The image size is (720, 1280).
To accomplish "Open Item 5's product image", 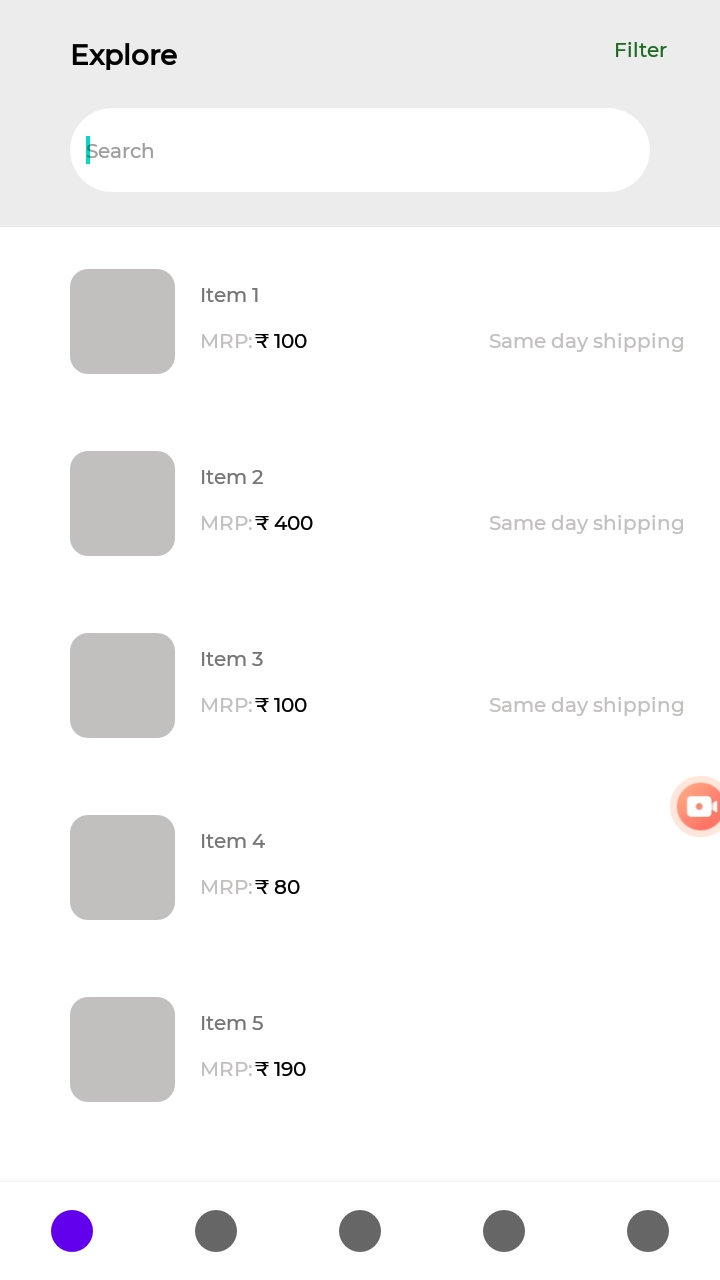I will pyautogui.click(x=122, y=1049).
